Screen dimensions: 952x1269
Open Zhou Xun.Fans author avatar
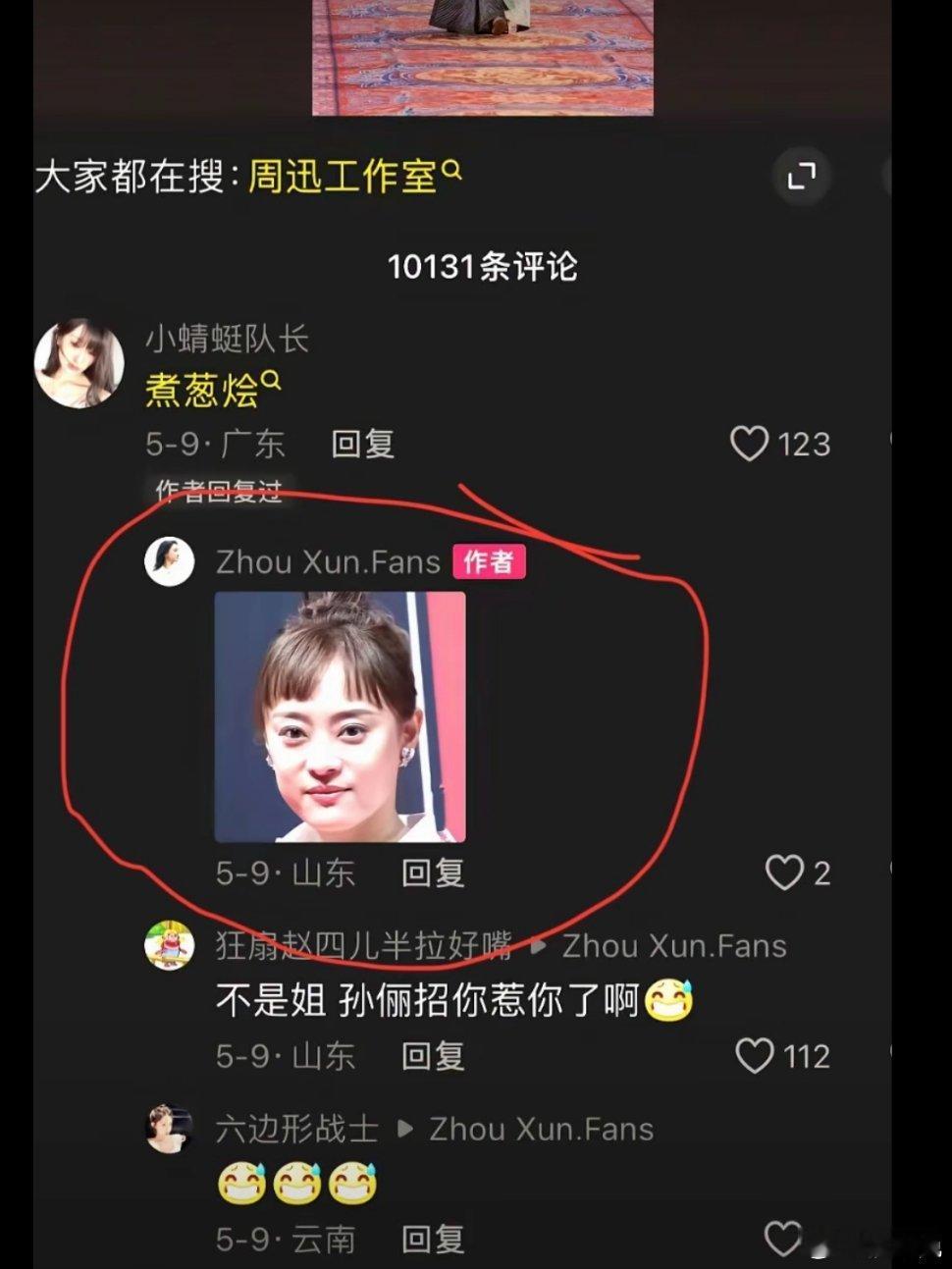(x=169, y=562)
